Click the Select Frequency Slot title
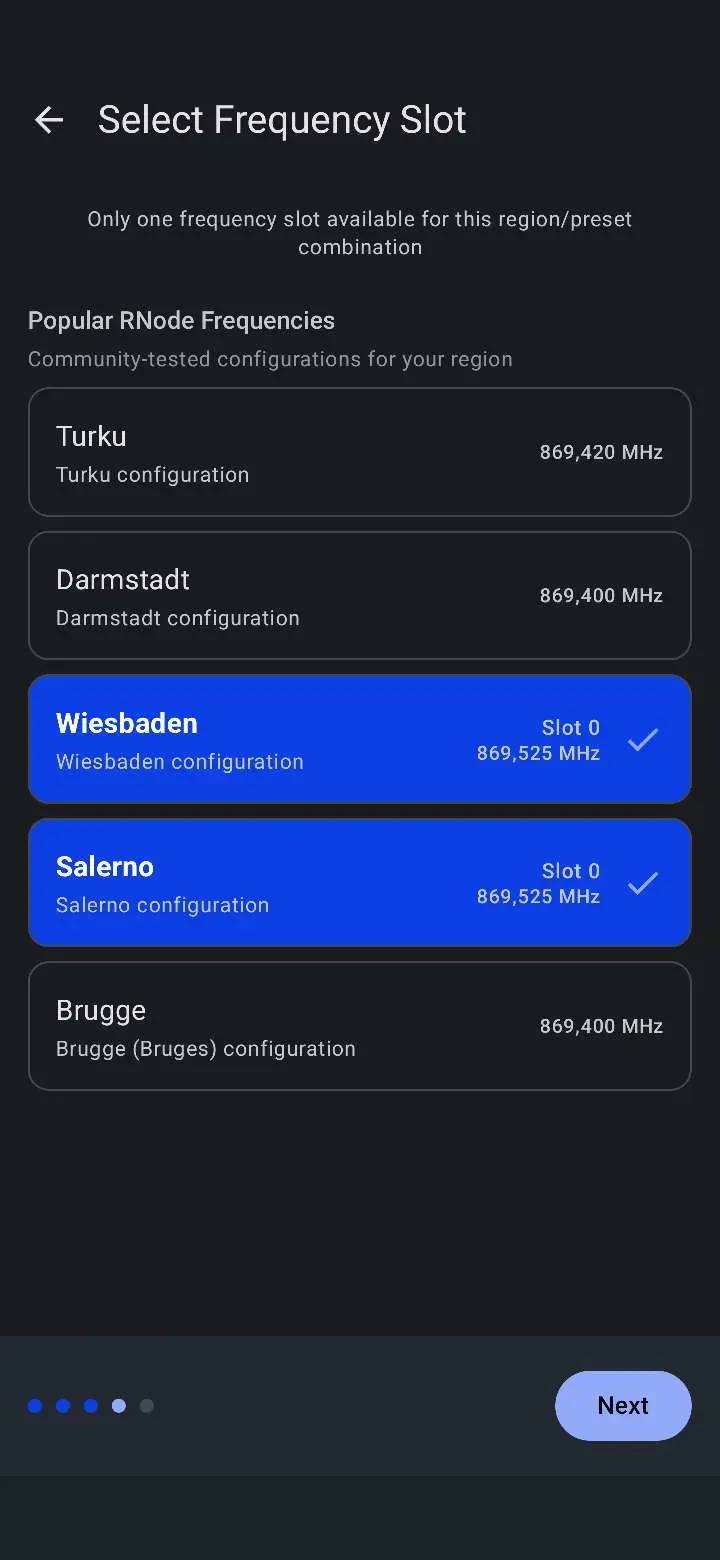This screenshot has height=1560, width=720. click(281, 119)
